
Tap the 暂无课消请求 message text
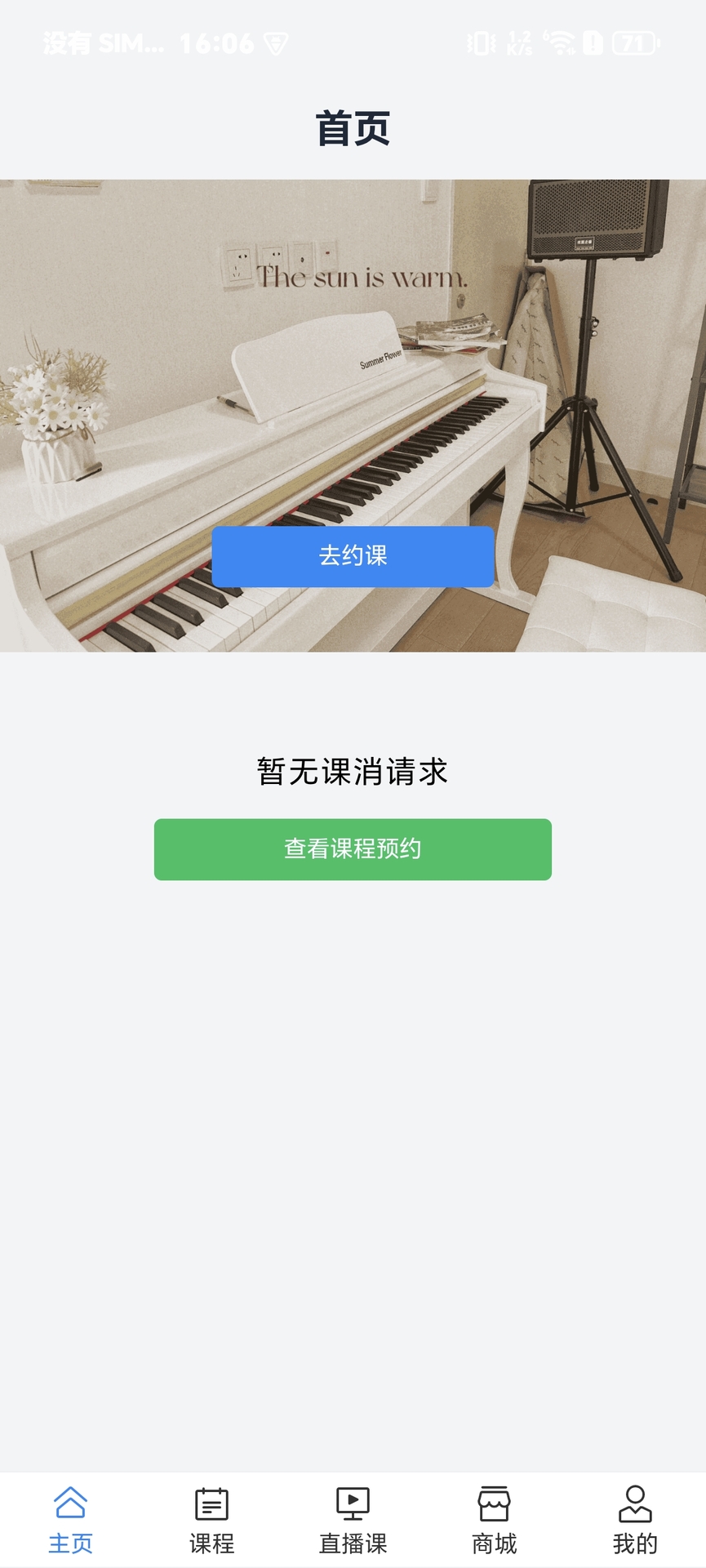[352, 771]
